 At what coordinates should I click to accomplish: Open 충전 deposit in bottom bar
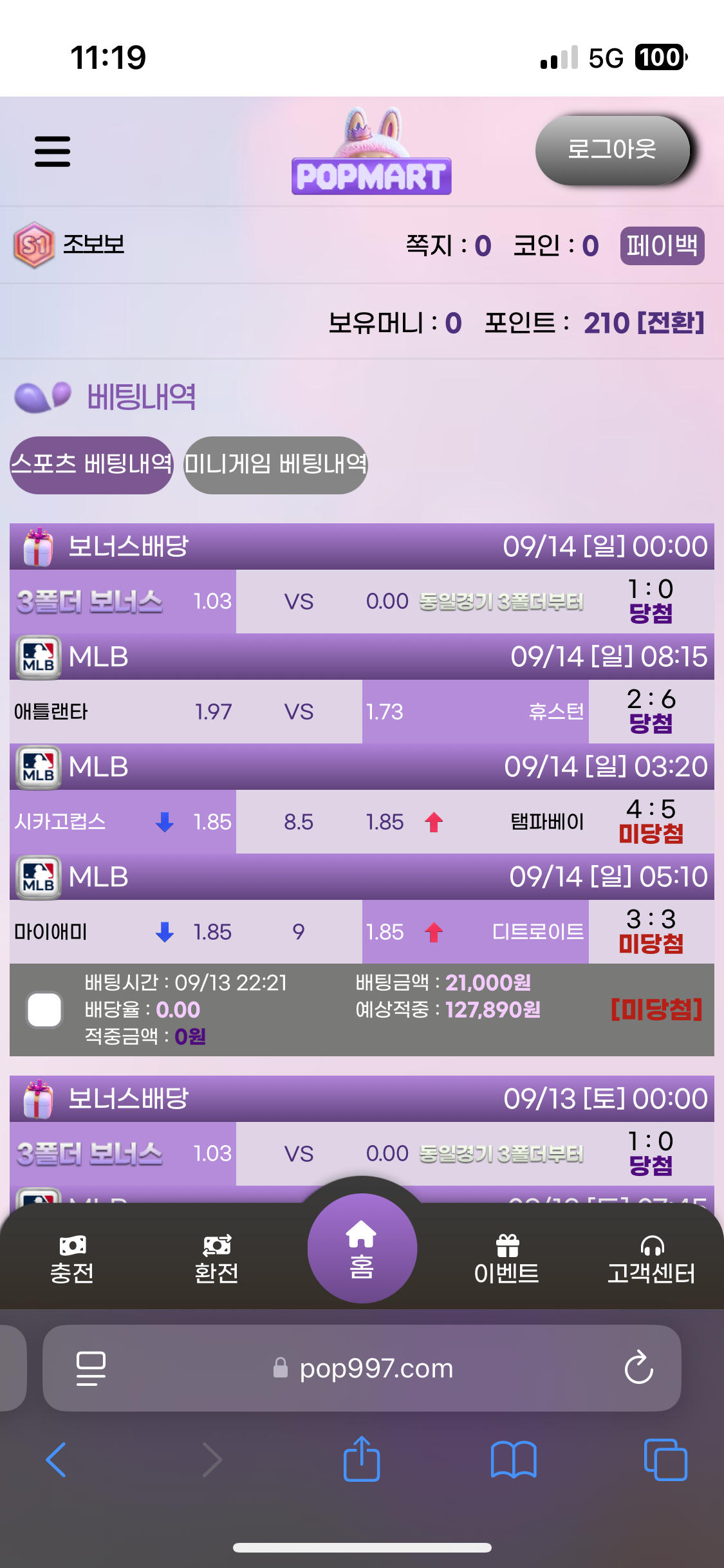click(x=72, y=1259)
